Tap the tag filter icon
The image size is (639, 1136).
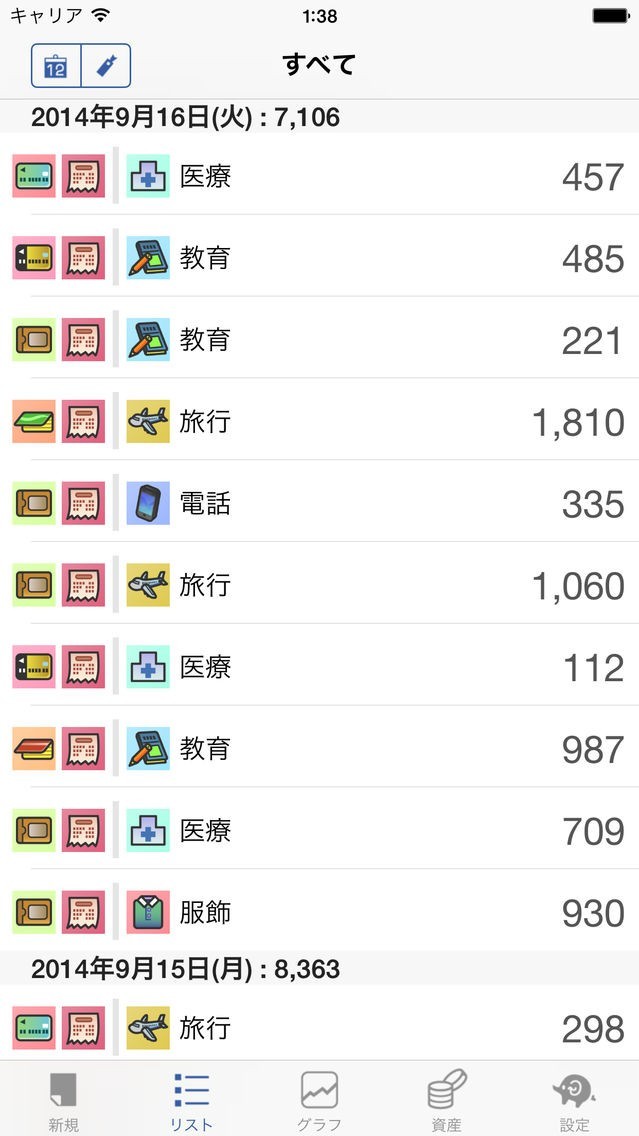(x=106, y=66)
